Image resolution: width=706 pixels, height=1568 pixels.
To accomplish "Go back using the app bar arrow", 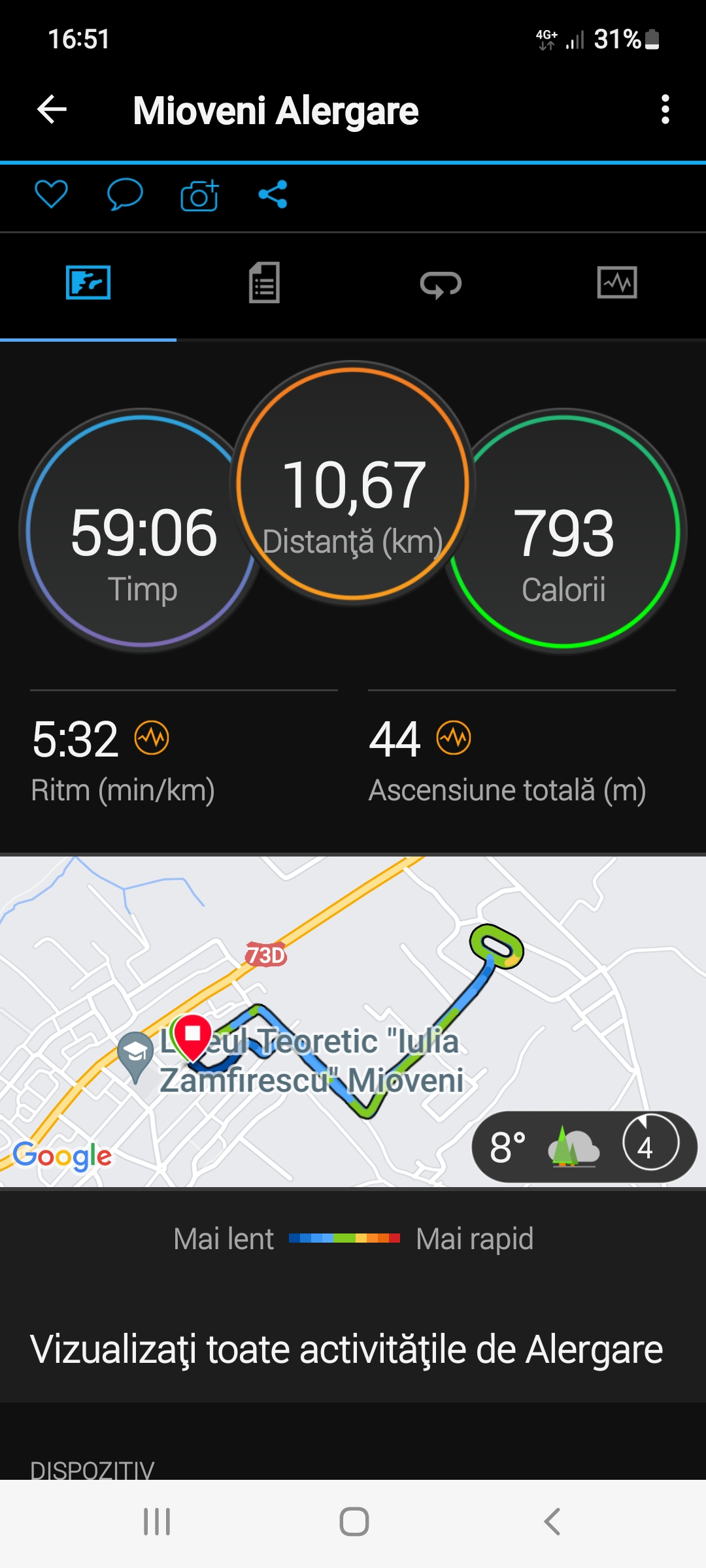I will (x=52, y=109).
